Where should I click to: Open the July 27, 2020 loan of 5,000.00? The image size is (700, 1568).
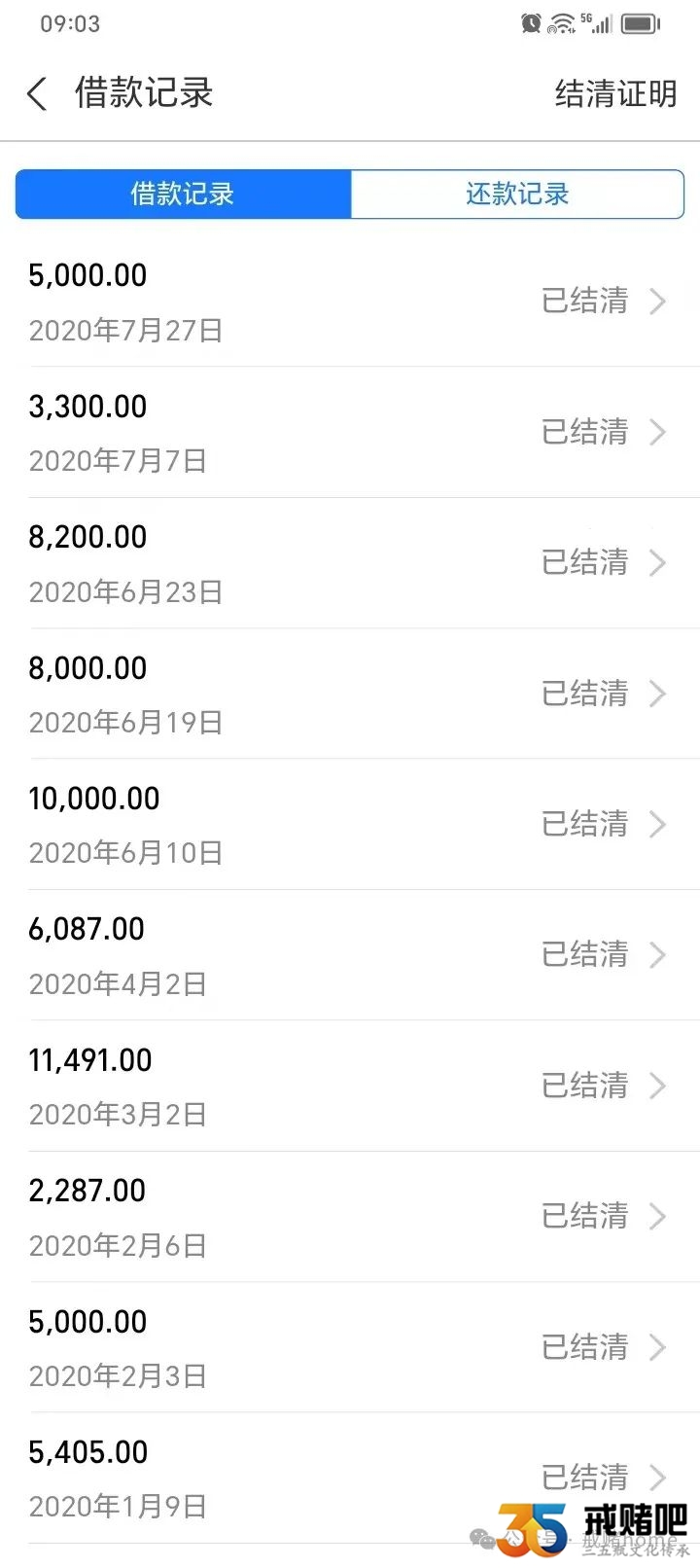coord(350,302)
